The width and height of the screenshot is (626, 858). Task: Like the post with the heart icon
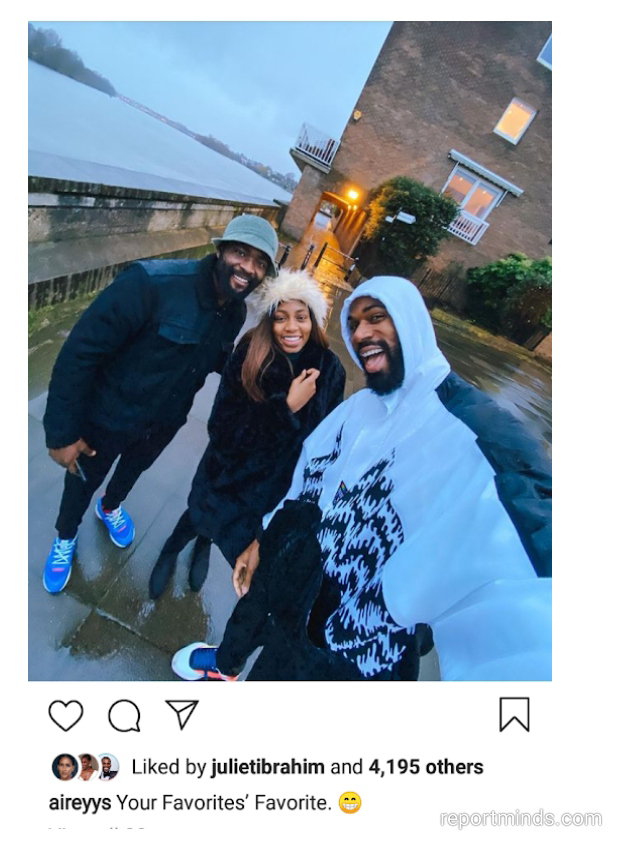[x=66, y=715]
